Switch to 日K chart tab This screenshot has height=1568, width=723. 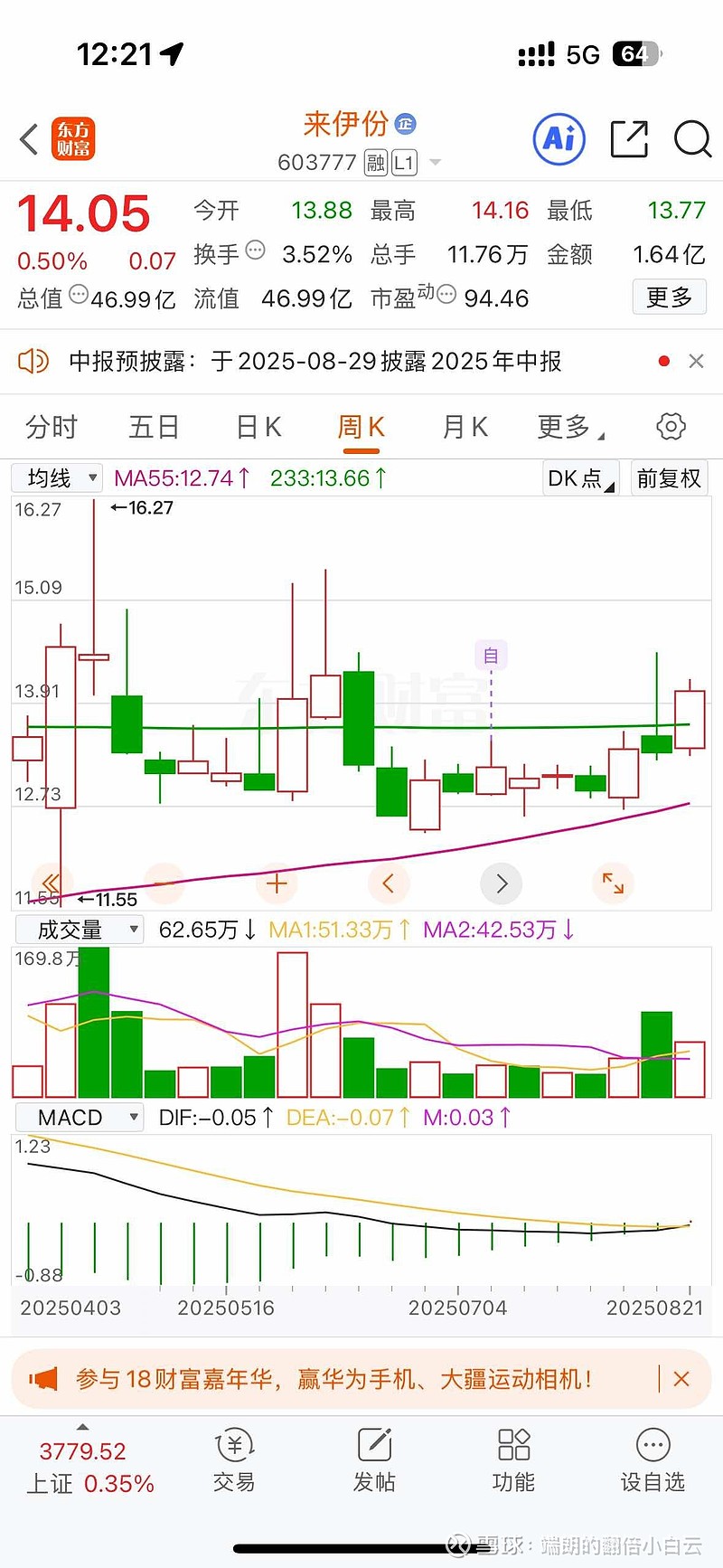pyautogui.click(x=258, y=426)
